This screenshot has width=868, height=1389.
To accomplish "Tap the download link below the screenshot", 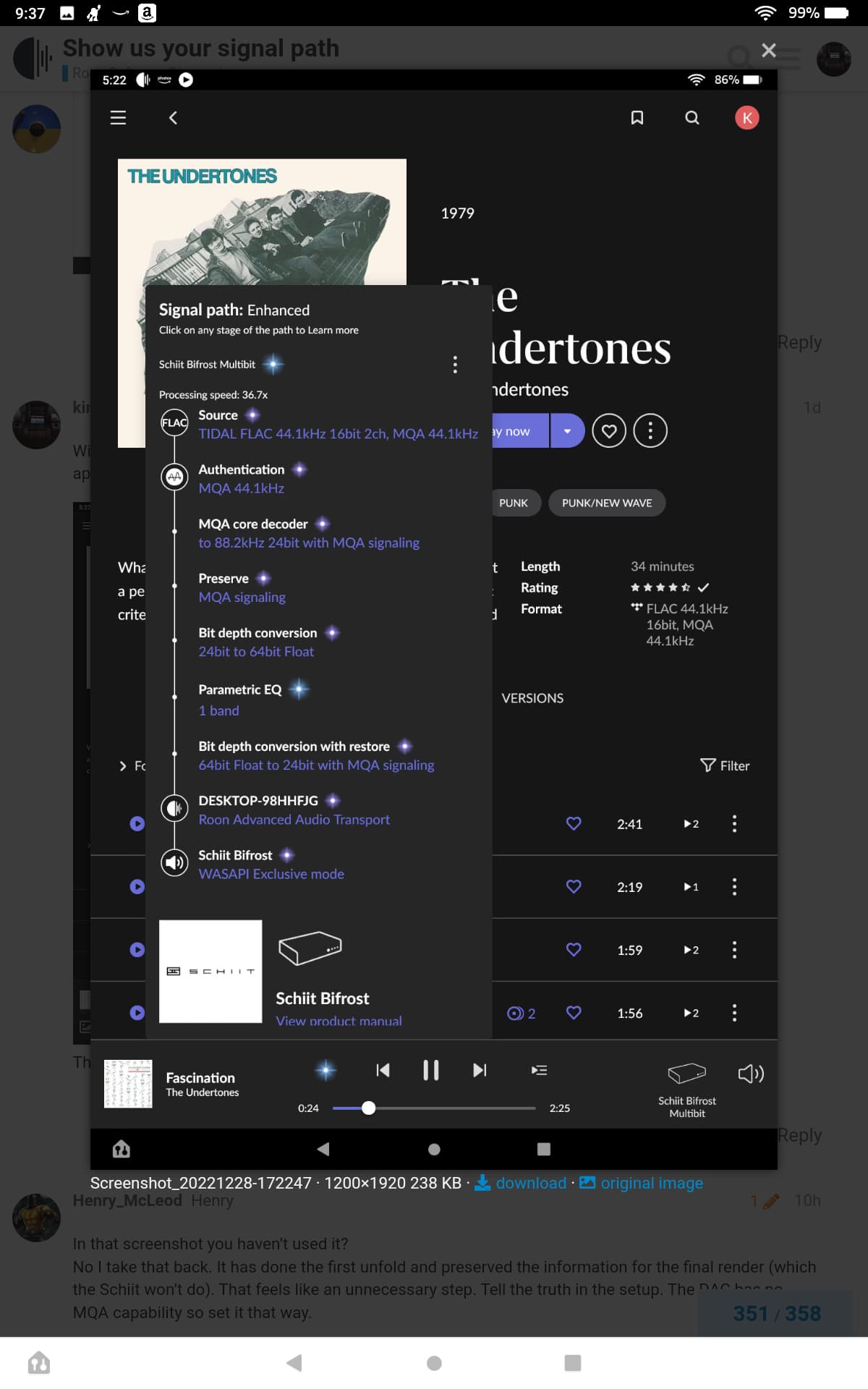I will 530,1183.
